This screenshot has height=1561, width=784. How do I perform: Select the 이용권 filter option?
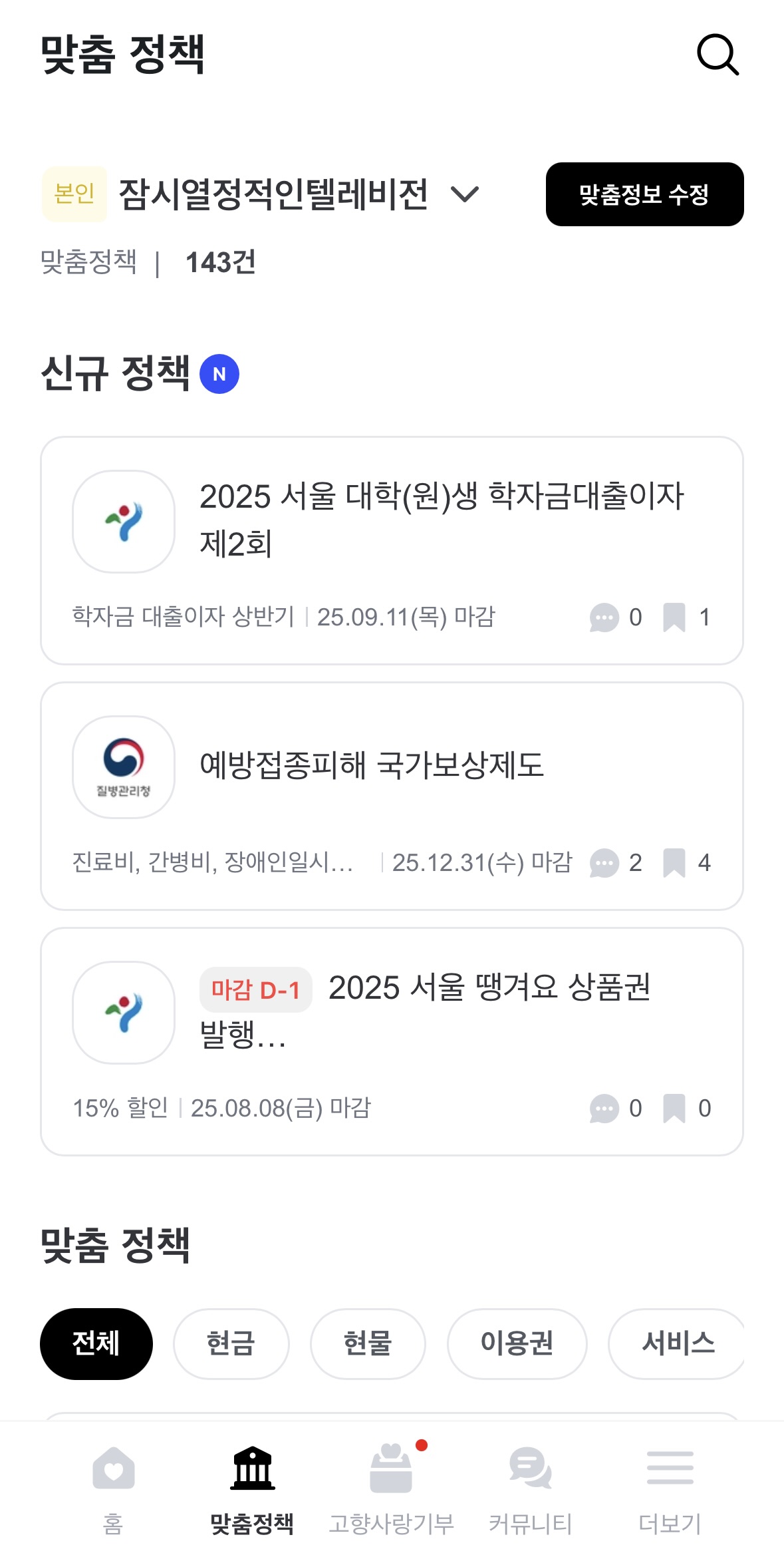(517, 1343)
